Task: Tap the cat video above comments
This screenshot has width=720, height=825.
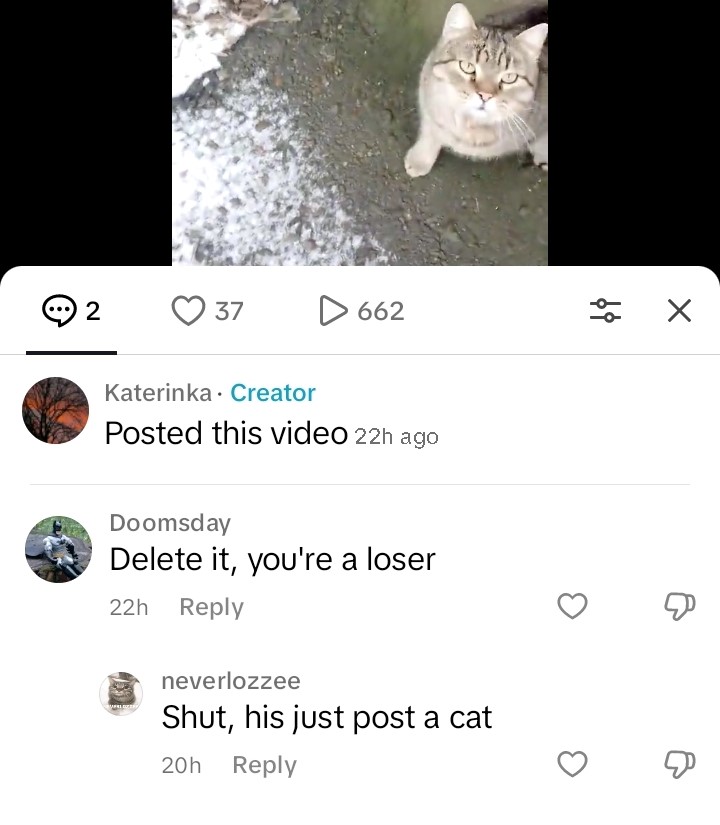Action: point(360,130)
